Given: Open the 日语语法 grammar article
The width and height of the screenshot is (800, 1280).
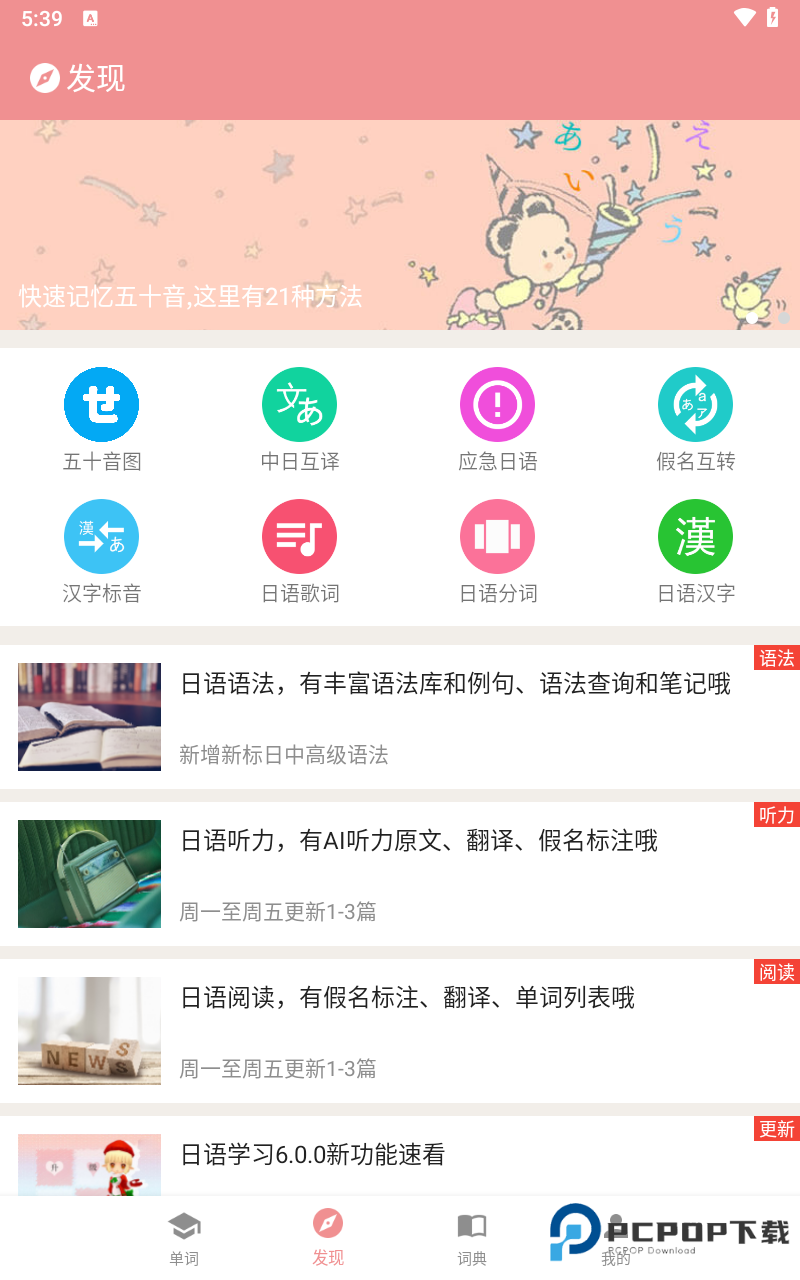Looking at the screenshot, I should (x=400, y=716).
